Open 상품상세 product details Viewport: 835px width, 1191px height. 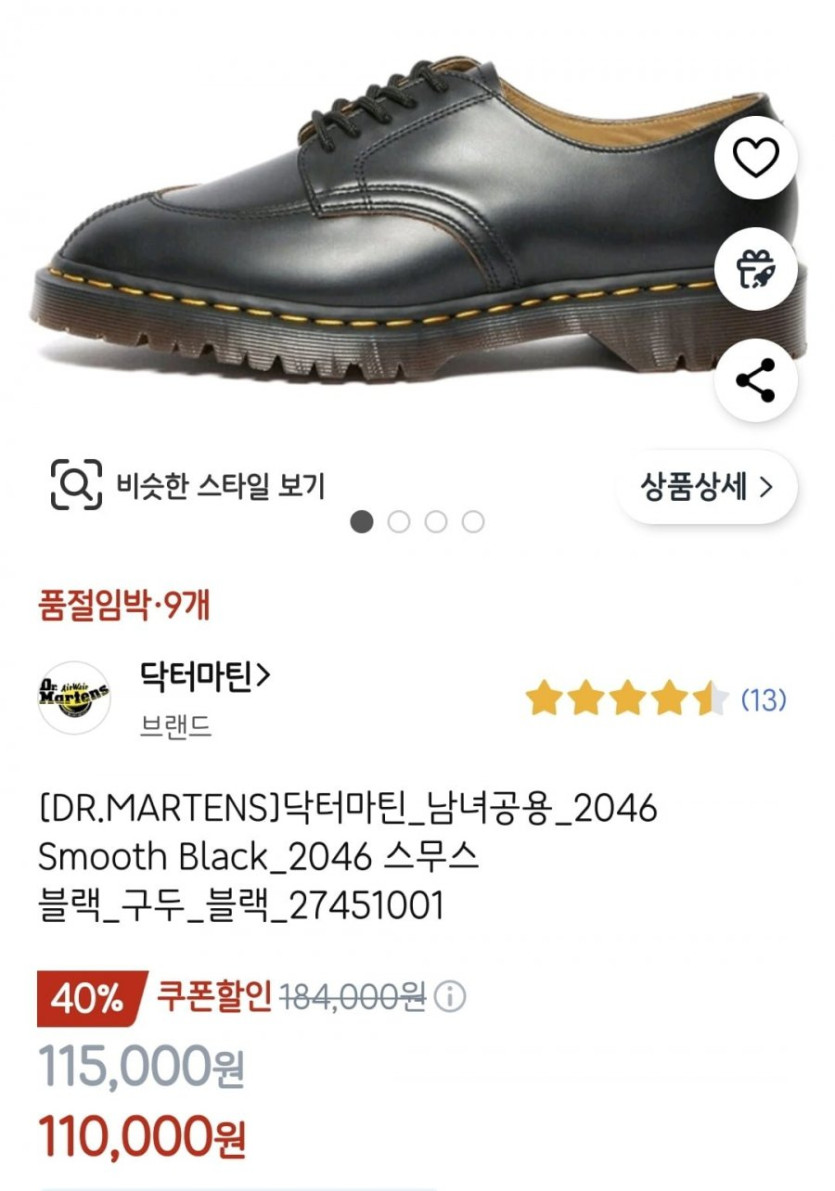click(x=706, y=487)
